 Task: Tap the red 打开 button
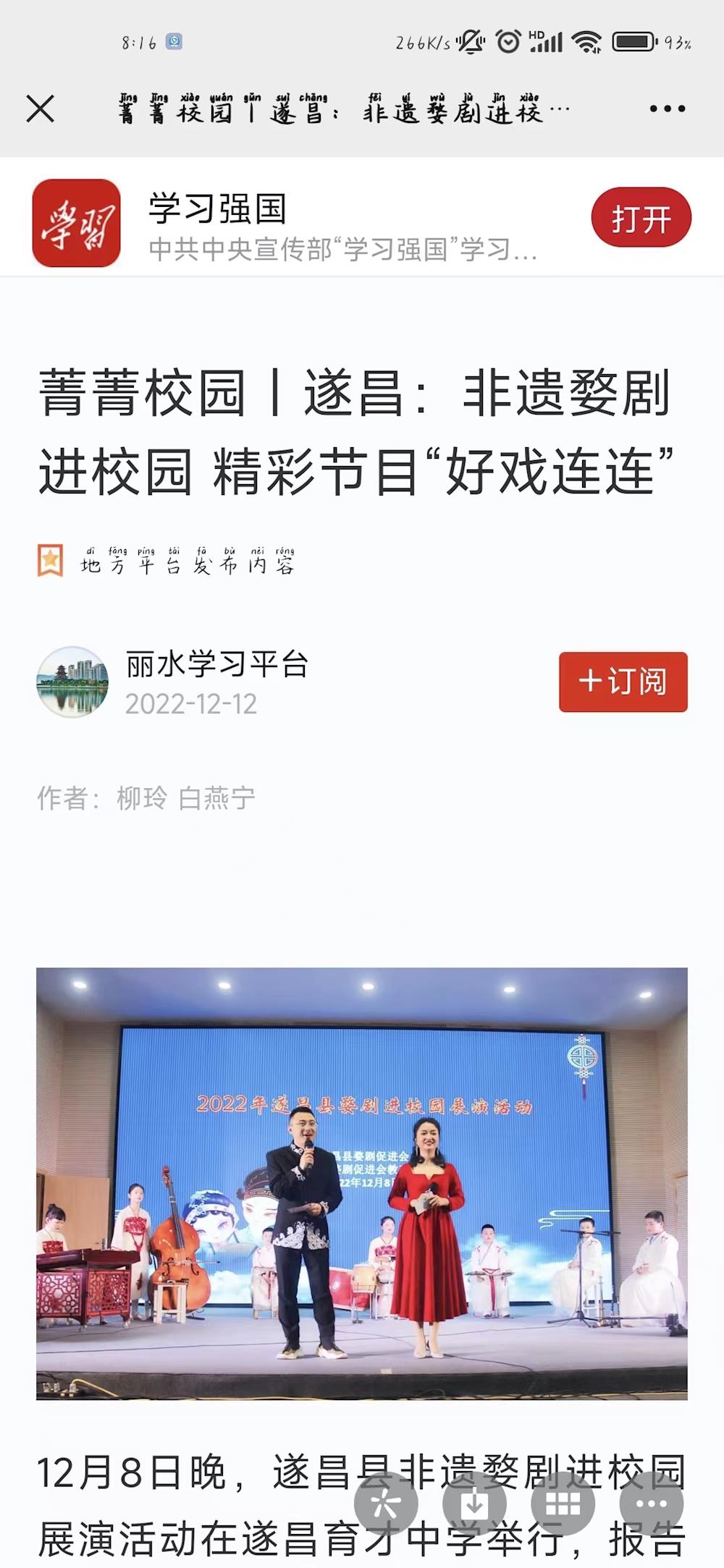click(x=641, y=218)
